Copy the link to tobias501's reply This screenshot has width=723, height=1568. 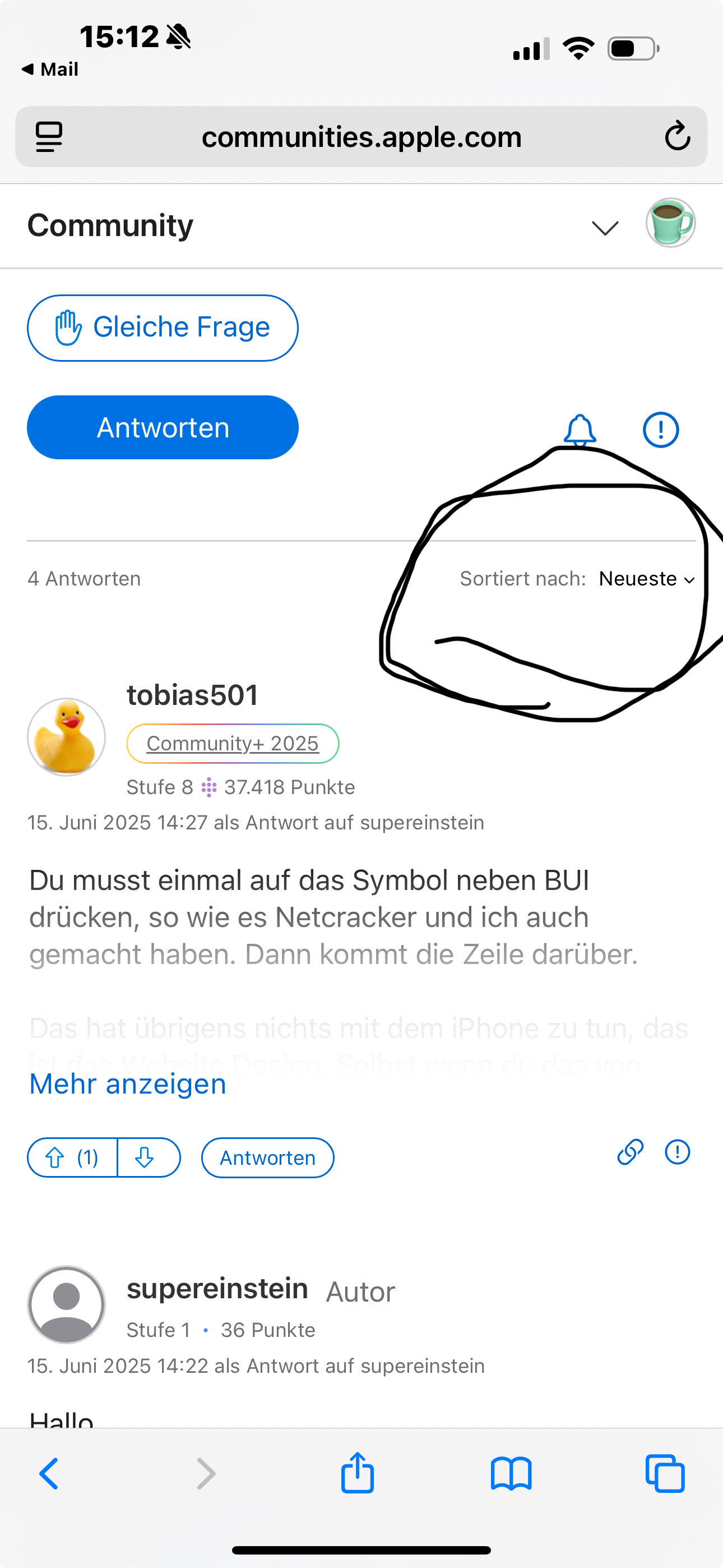[x=630, y=1152]
